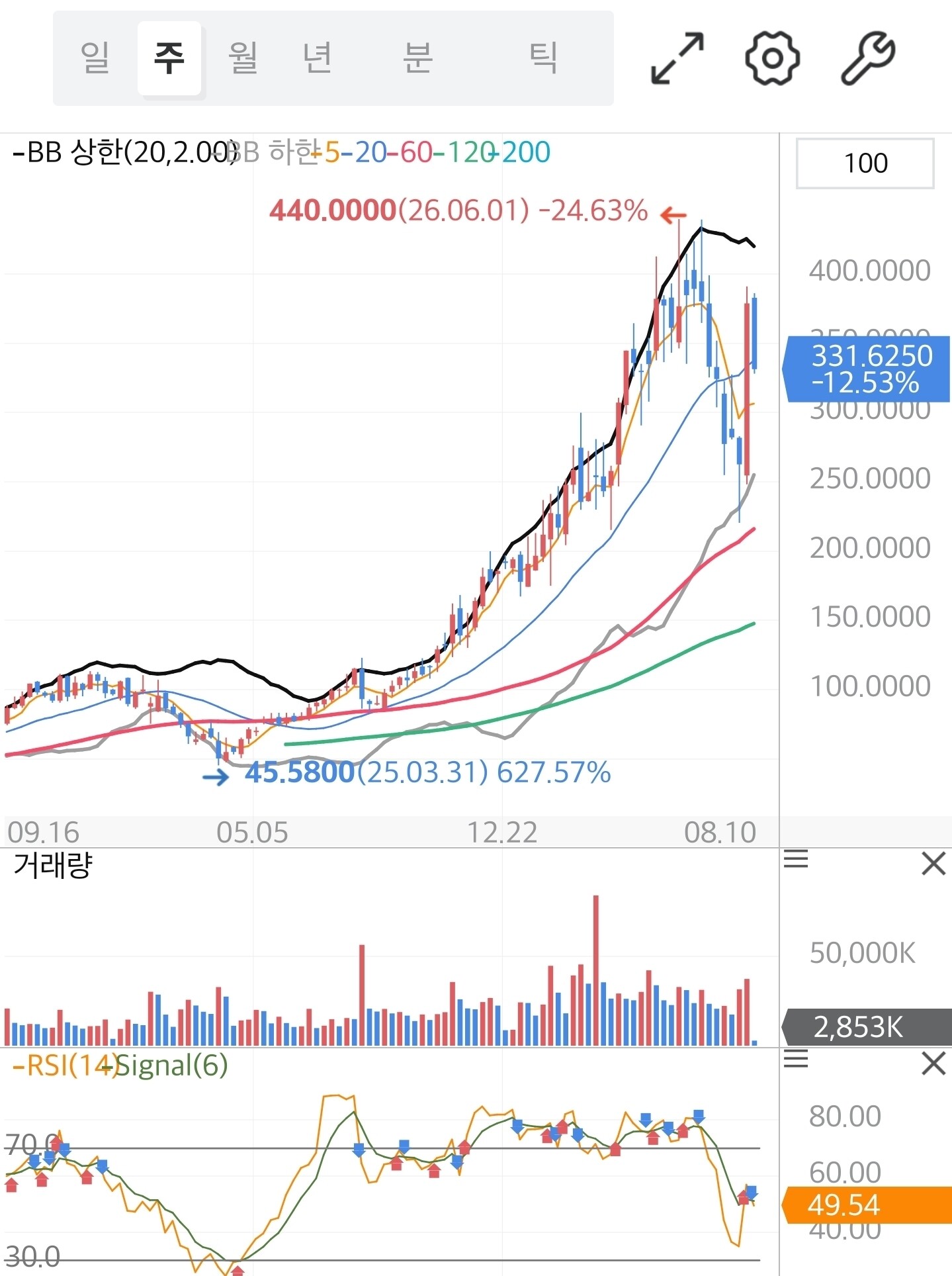Screen dimensions: 952x1276
Task: Switch to the 일 (daily) chart tab
Action: coord(95,58)
